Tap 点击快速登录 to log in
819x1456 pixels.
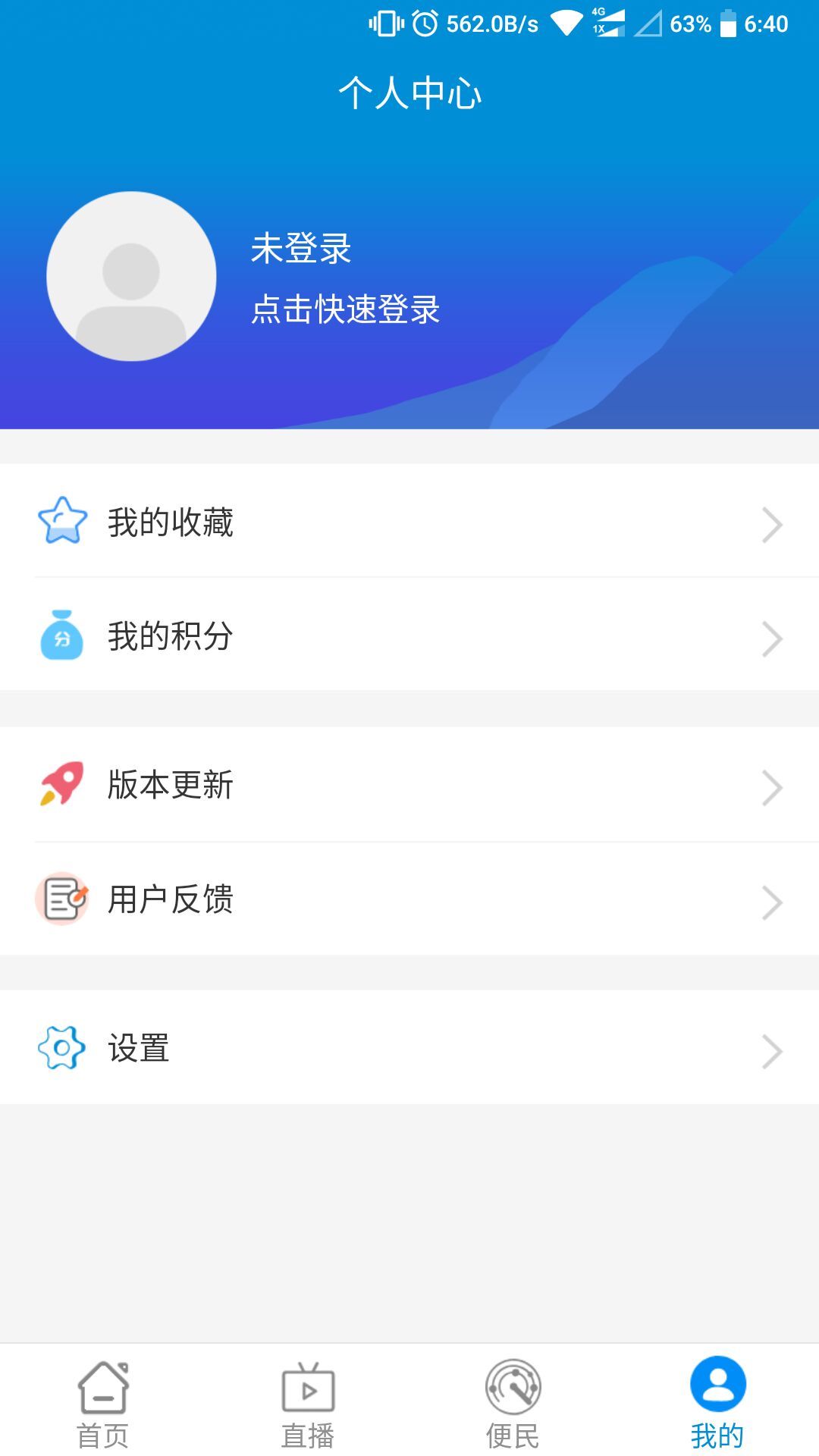346,309
